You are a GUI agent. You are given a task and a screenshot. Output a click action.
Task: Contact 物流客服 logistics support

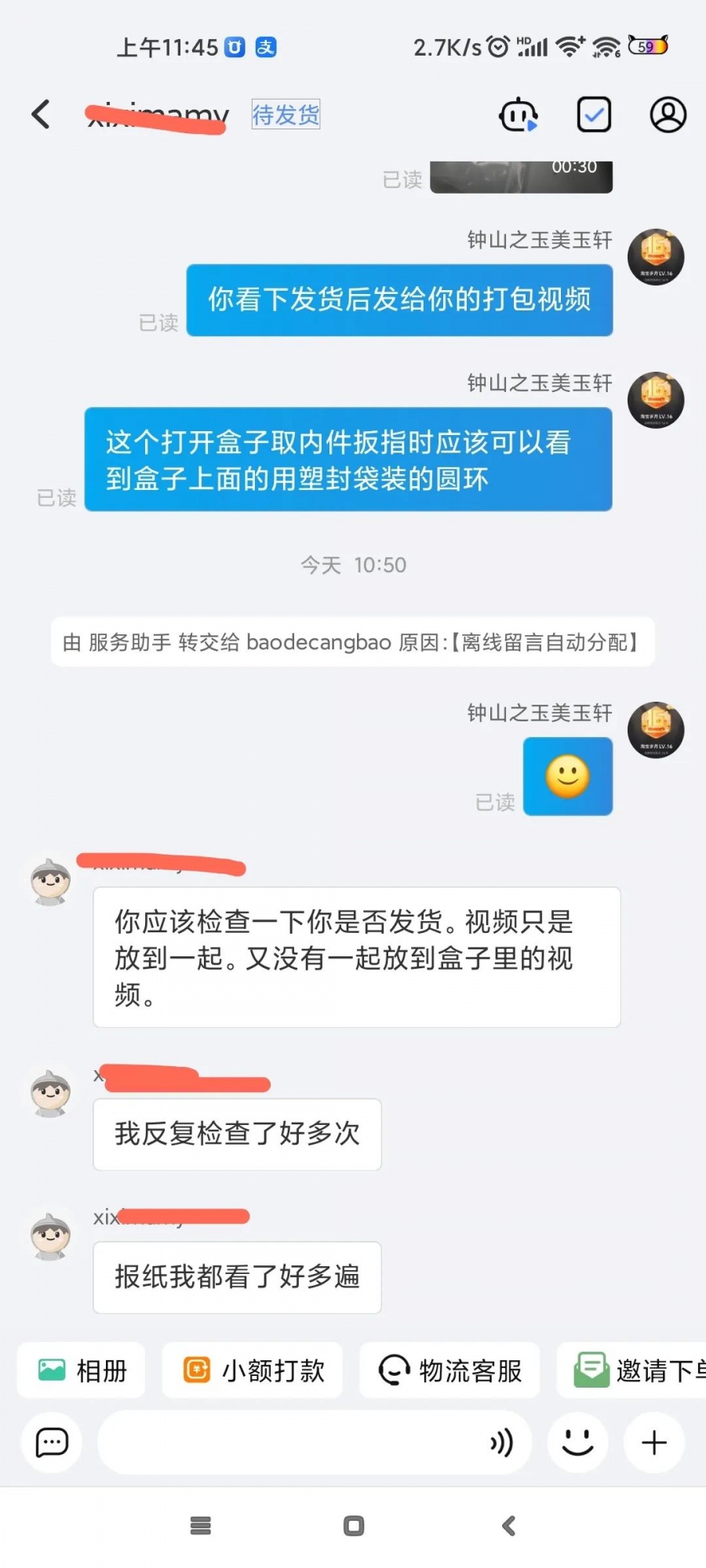point(449,1370)
